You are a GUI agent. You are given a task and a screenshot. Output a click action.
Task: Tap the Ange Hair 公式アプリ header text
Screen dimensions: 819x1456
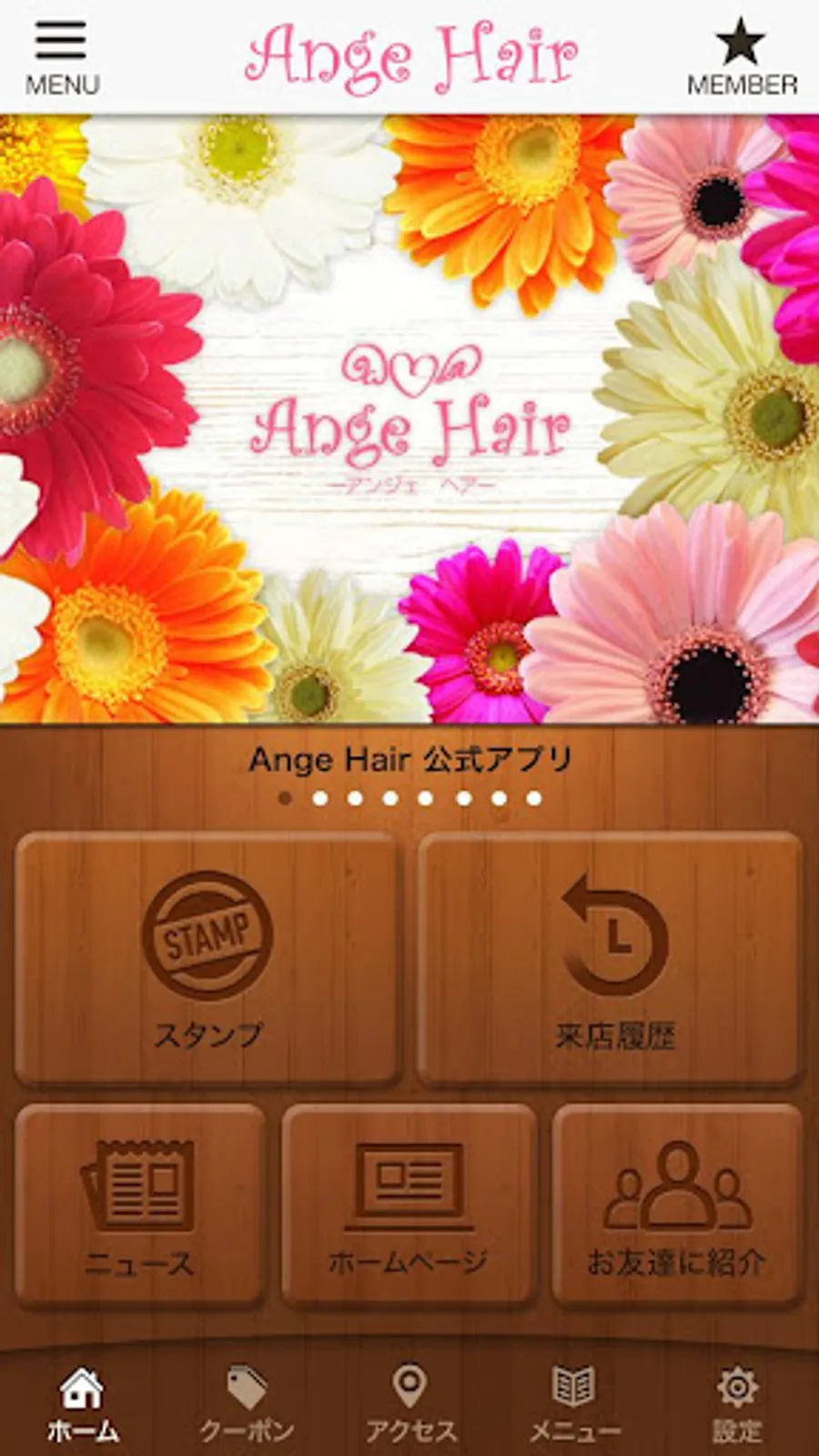coord(409,757)
